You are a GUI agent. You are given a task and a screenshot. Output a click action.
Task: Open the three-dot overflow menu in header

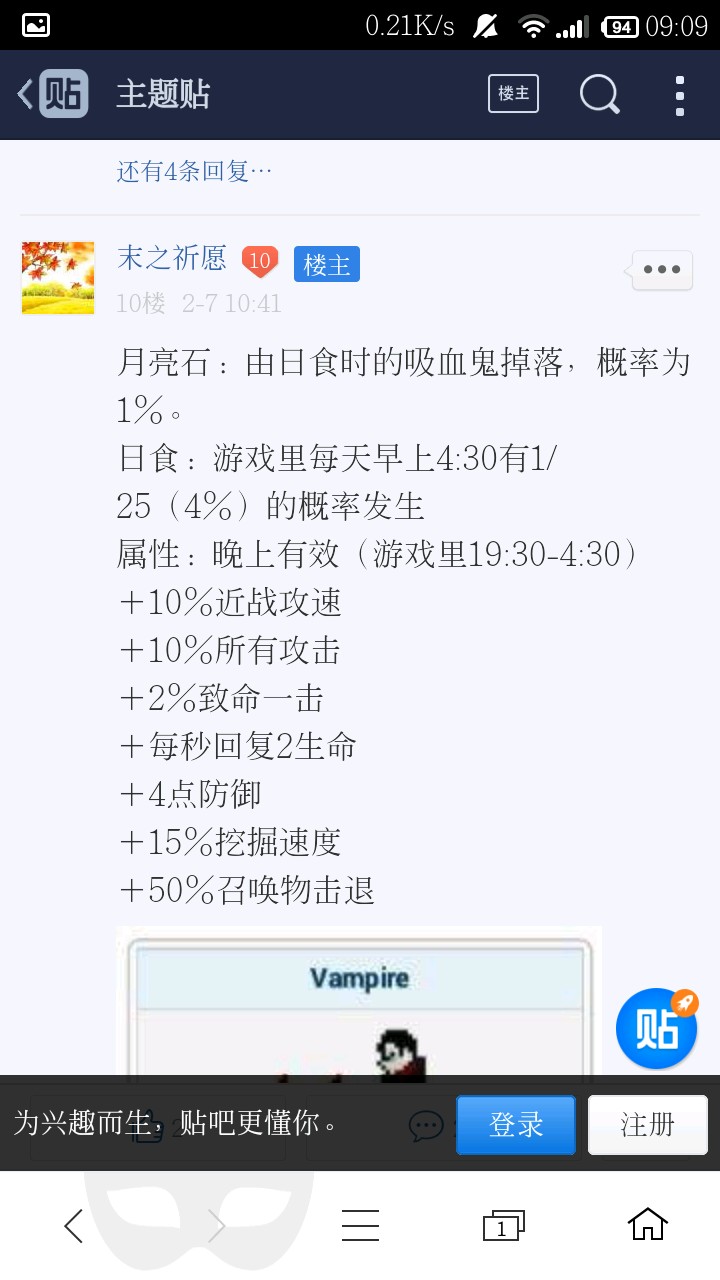coord(679,95)
